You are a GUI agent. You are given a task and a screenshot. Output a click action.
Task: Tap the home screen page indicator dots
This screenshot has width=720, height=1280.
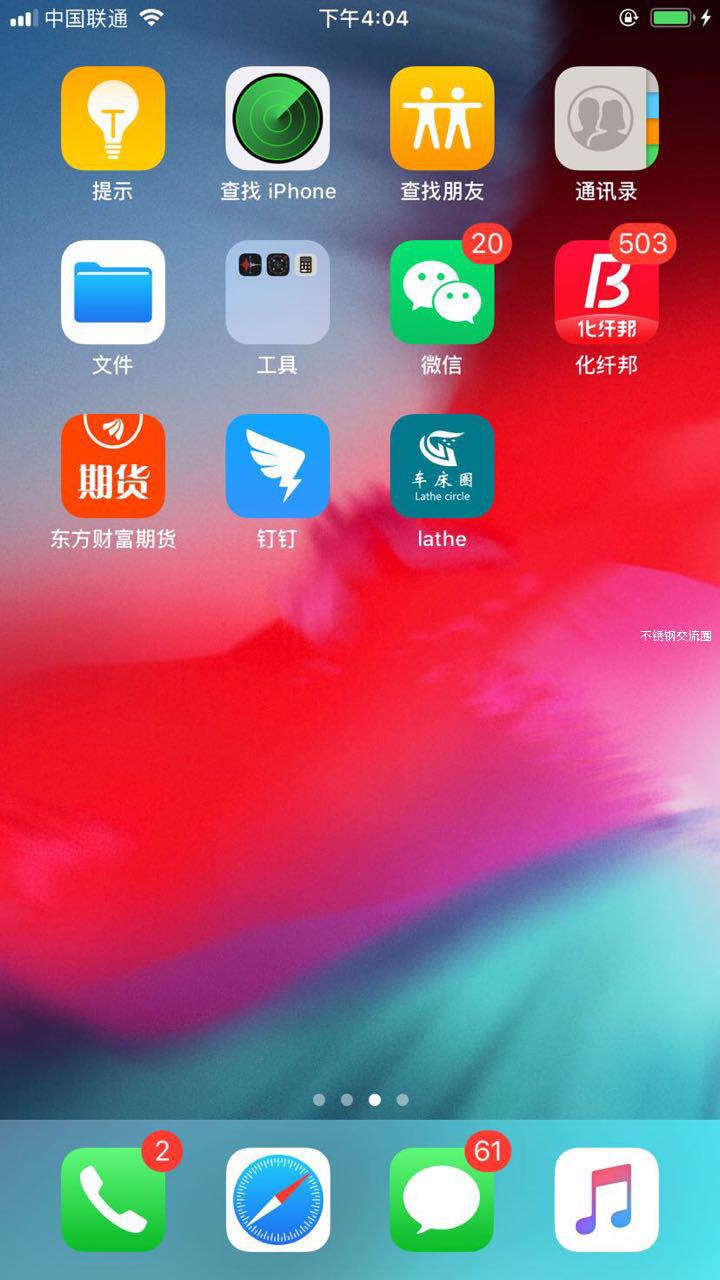point(360,1099)
